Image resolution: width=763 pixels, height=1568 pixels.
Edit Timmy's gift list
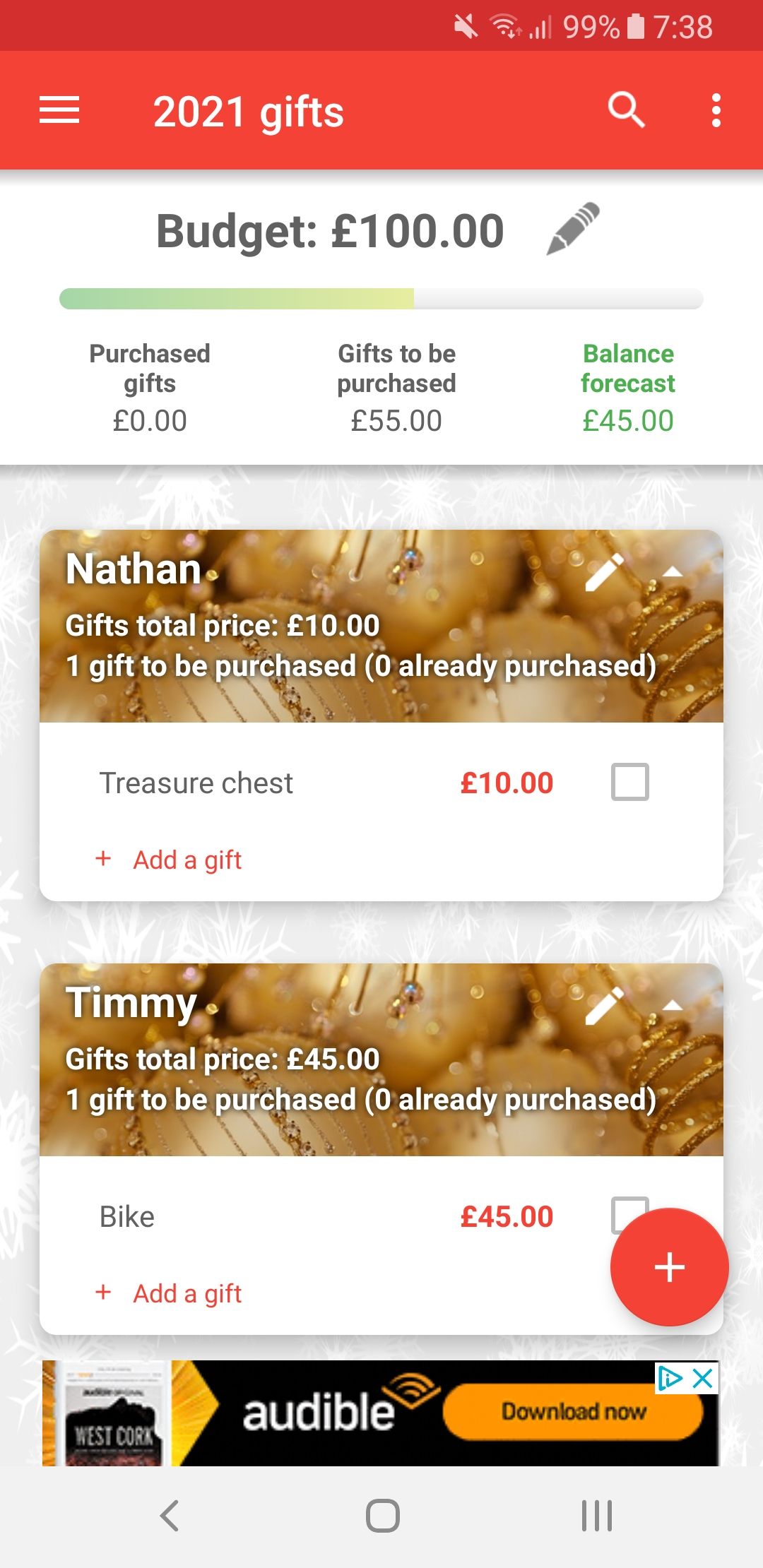pos(604,1007)
